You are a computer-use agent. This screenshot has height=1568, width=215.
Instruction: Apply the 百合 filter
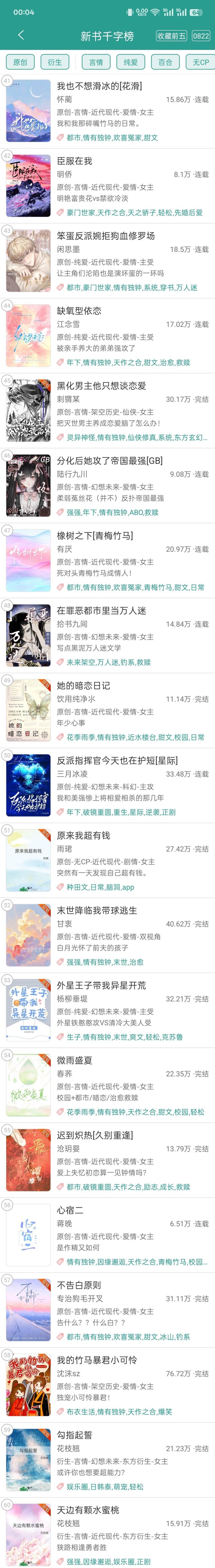click(x=166, y=62)
